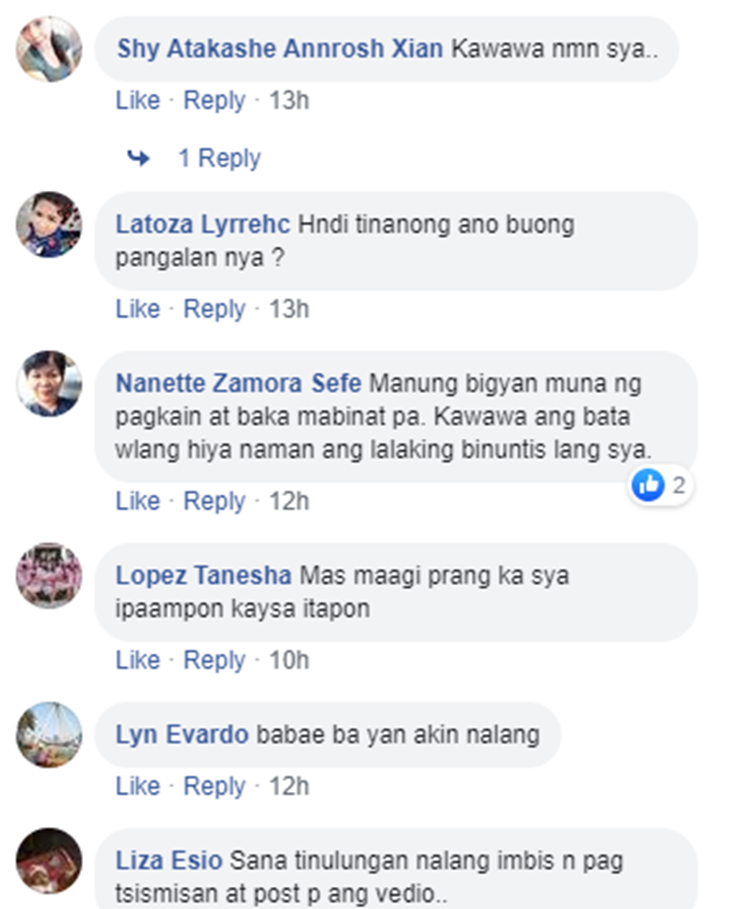
Task: Like Lyn Evardo's comment
Action: point(137,787)
